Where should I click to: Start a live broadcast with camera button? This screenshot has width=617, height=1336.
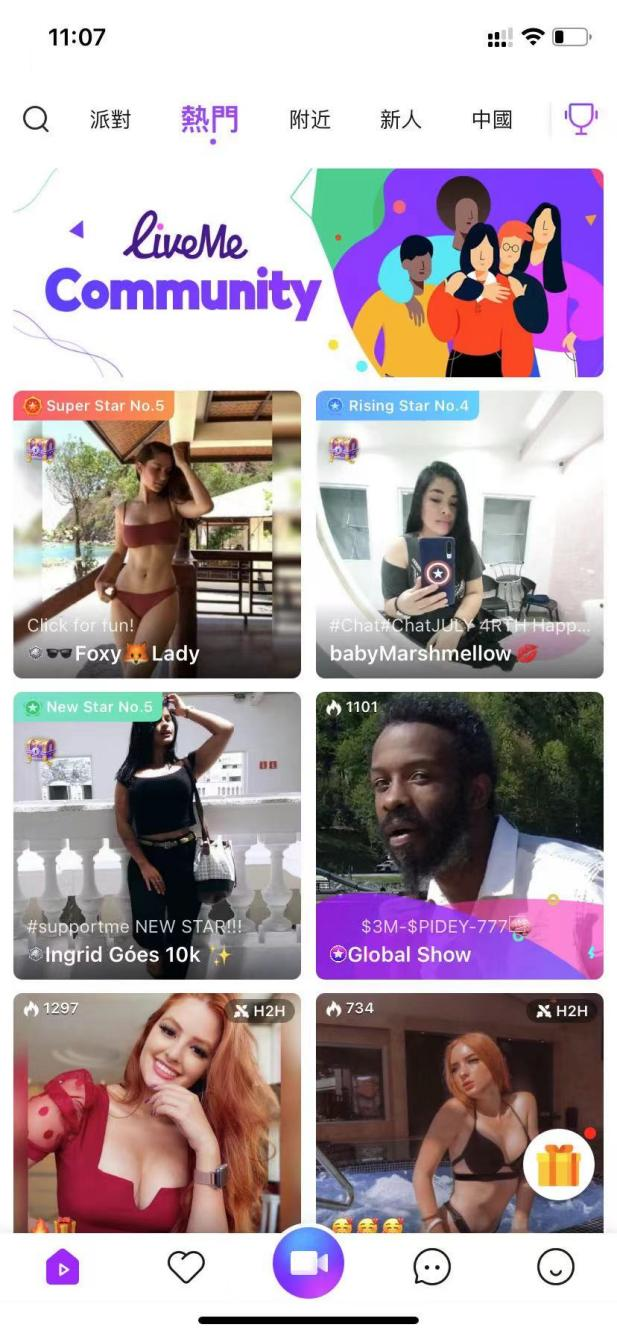pos(308,1263)
